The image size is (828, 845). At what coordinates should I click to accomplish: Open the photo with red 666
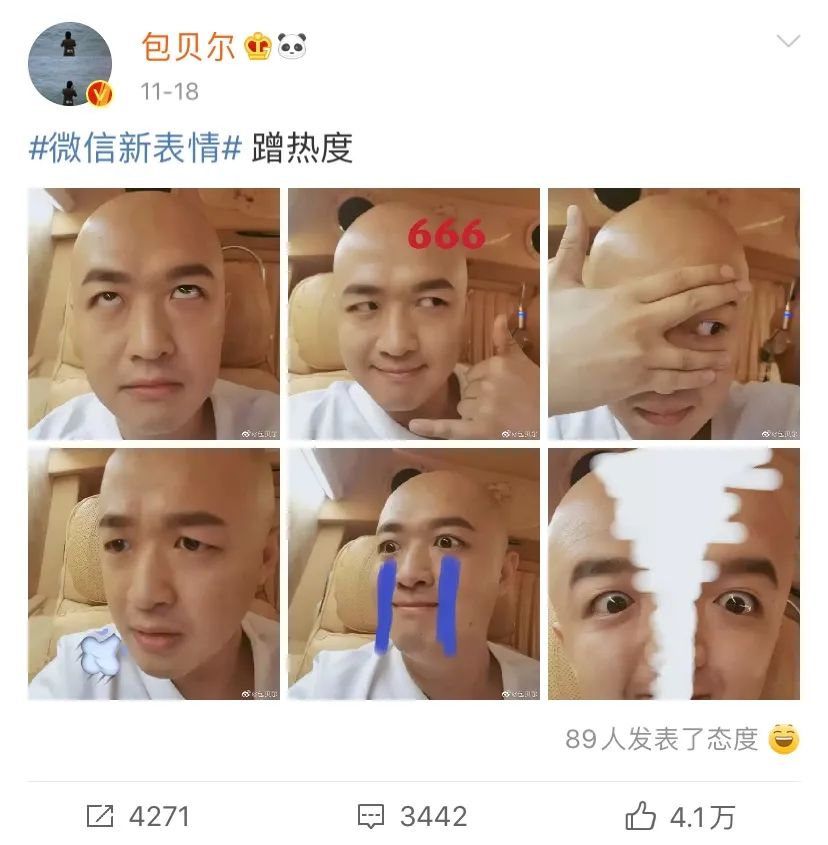[414, 314]
